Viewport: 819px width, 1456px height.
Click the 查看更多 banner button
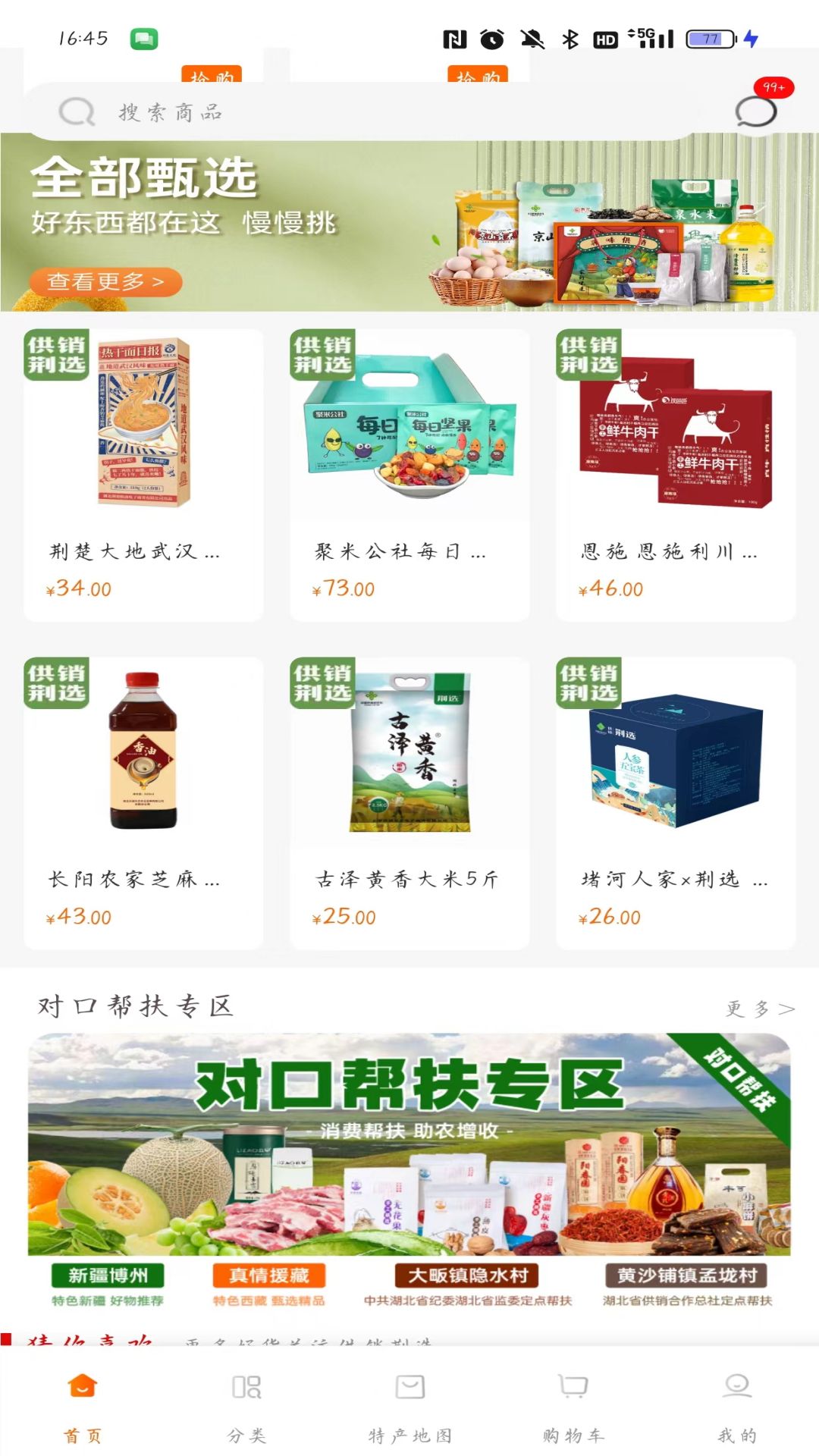coord(106,281)
